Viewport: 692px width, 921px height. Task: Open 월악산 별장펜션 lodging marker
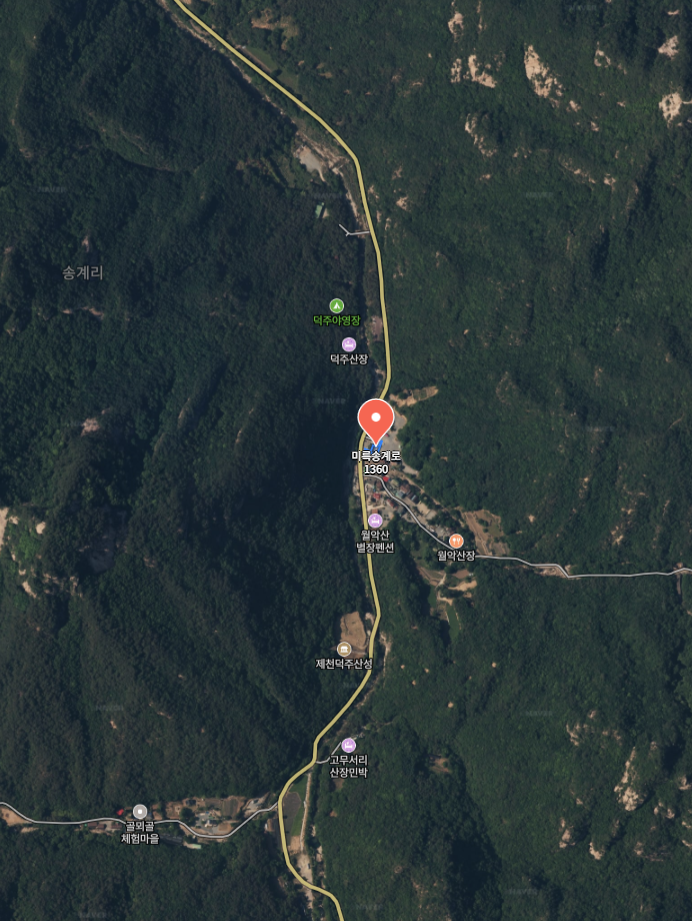[x=375, y=521]
